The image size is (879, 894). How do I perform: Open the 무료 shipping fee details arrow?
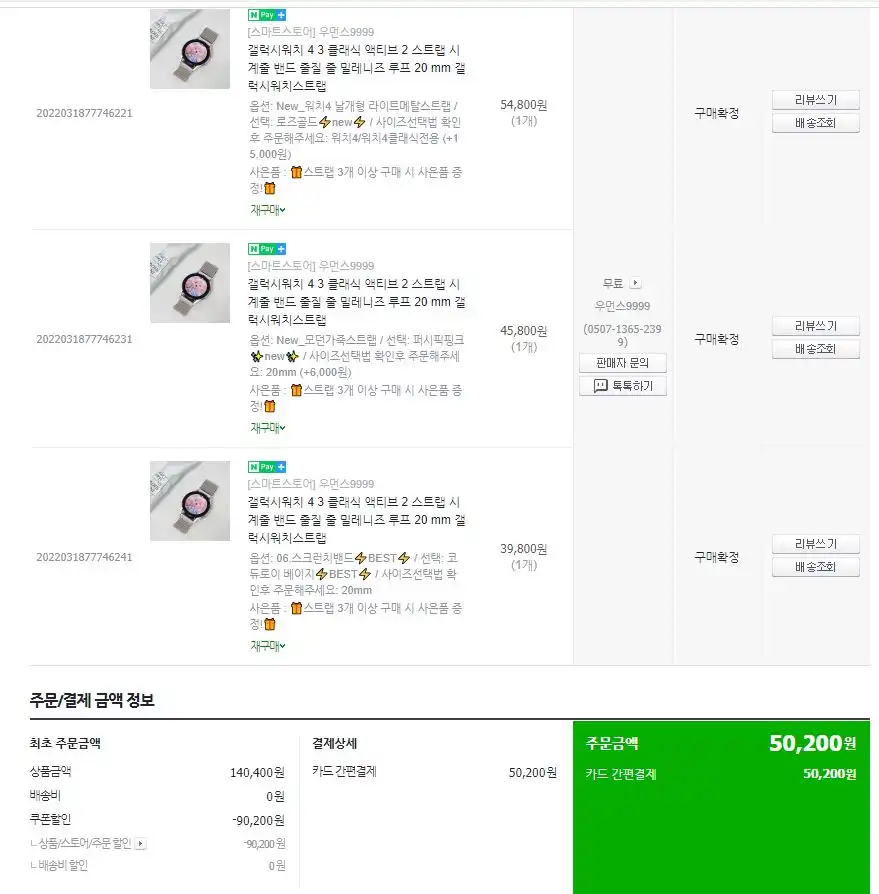pyautogui.click(x=634, y=282)
